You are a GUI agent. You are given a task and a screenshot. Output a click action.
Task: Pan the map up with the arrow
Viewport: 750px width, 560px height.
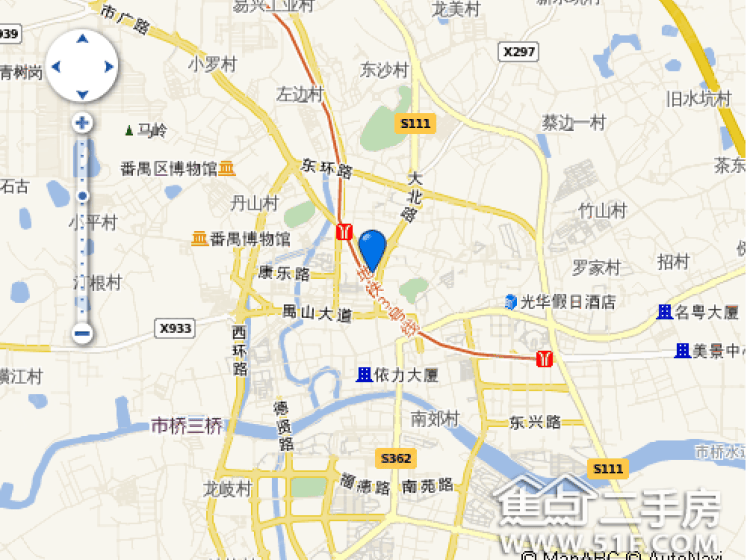tap(82, 40)
